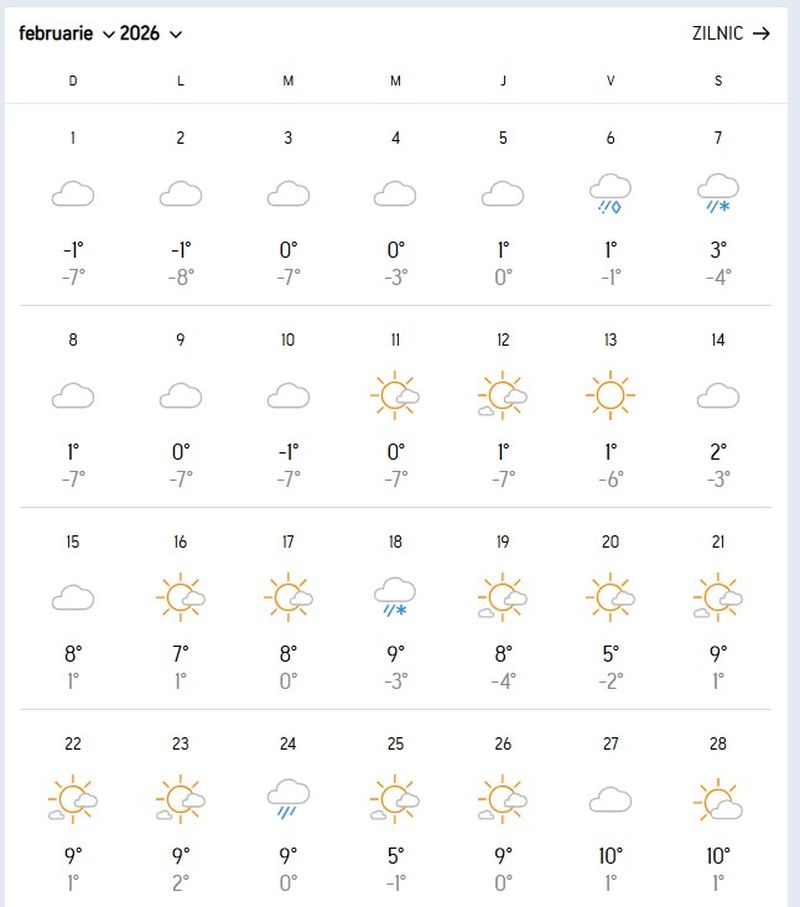This screenshot has height=907, width=800.
Task: Select the February 22 date cell
Action: click(72, 744)
